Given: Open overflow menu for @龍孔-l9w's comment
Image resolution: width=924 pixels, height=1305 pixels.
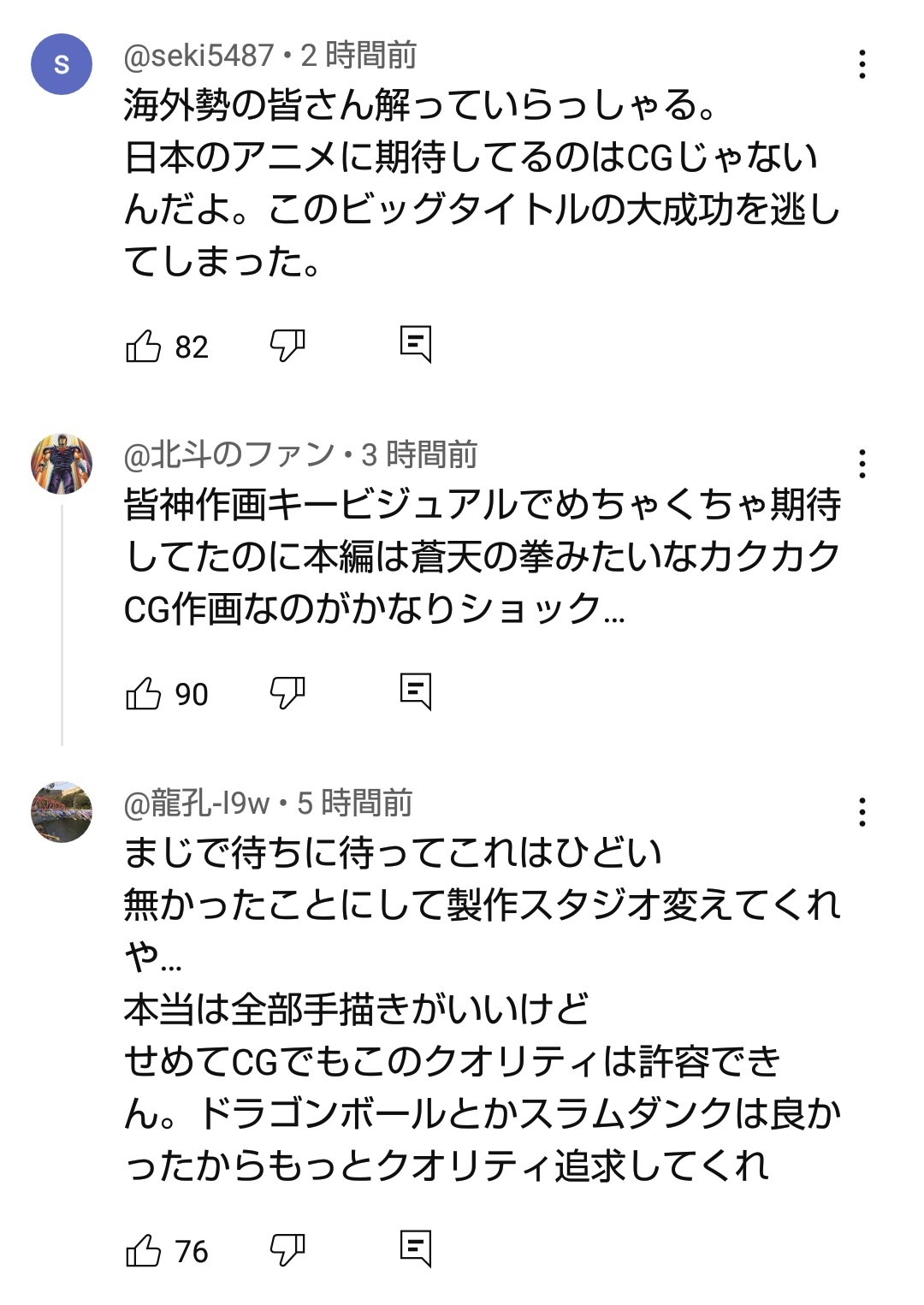Looking at the screenshot, I should coord(862,812).
